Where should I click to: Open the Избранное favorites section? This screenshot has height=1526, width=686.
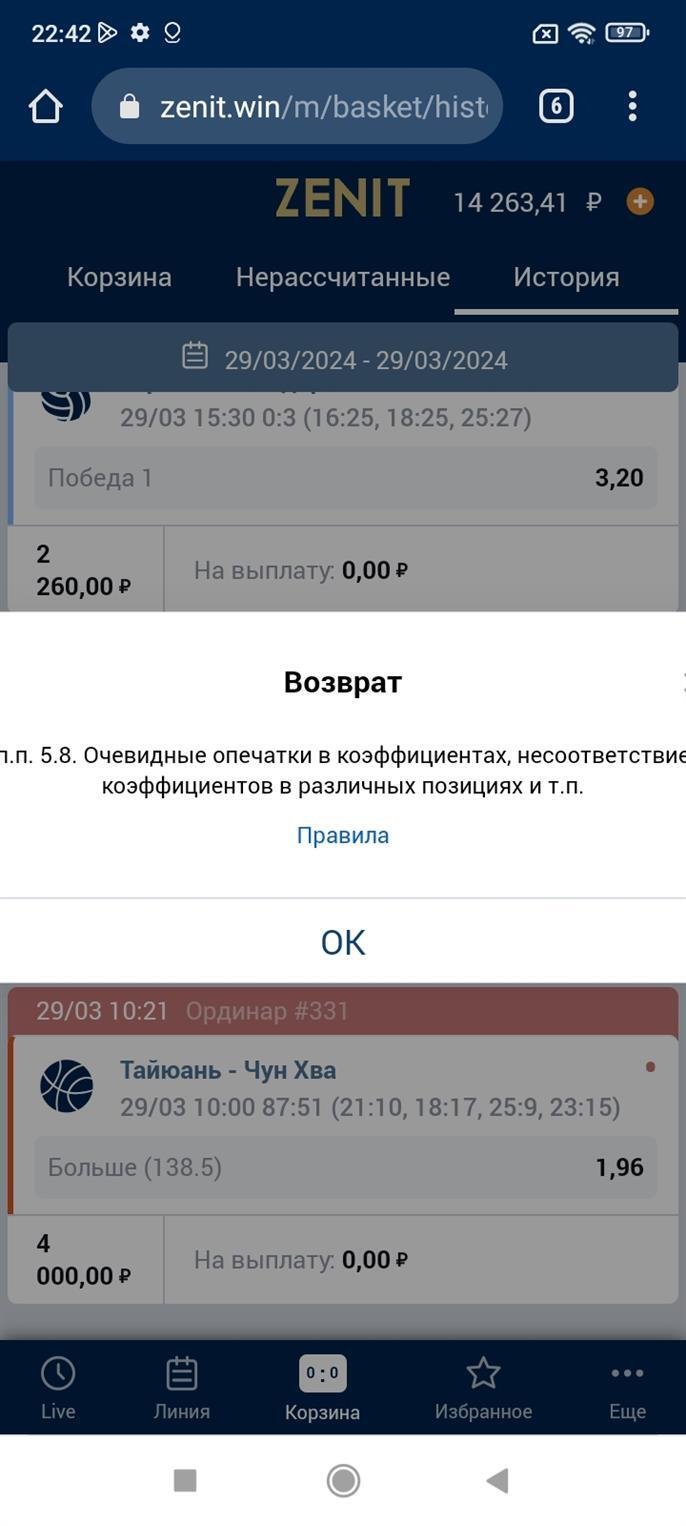pos(483,1388)
